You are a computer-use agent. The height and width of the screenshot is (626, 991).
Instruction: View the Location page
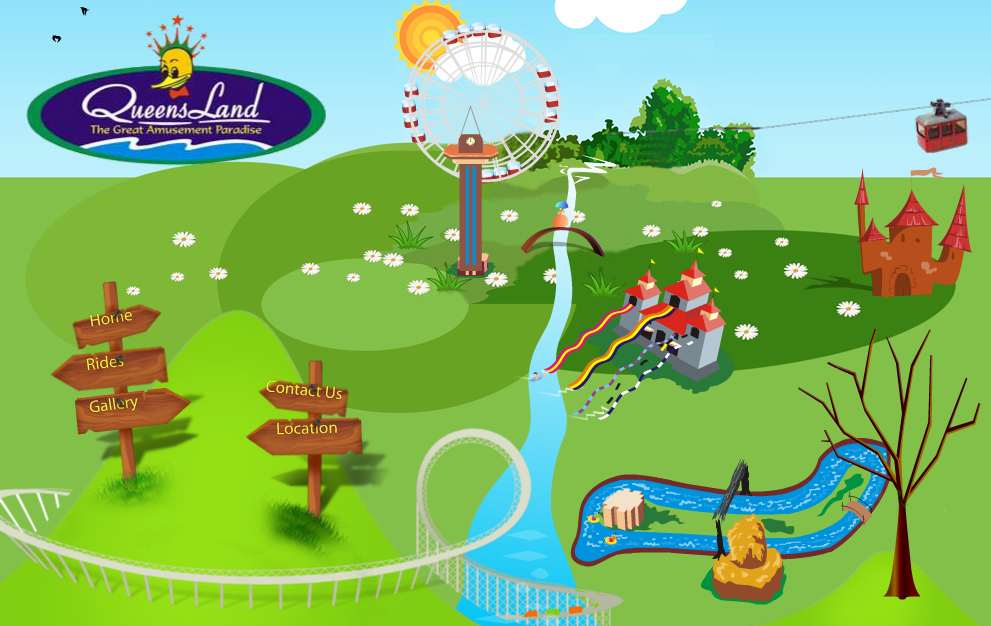tap(306, 429)
